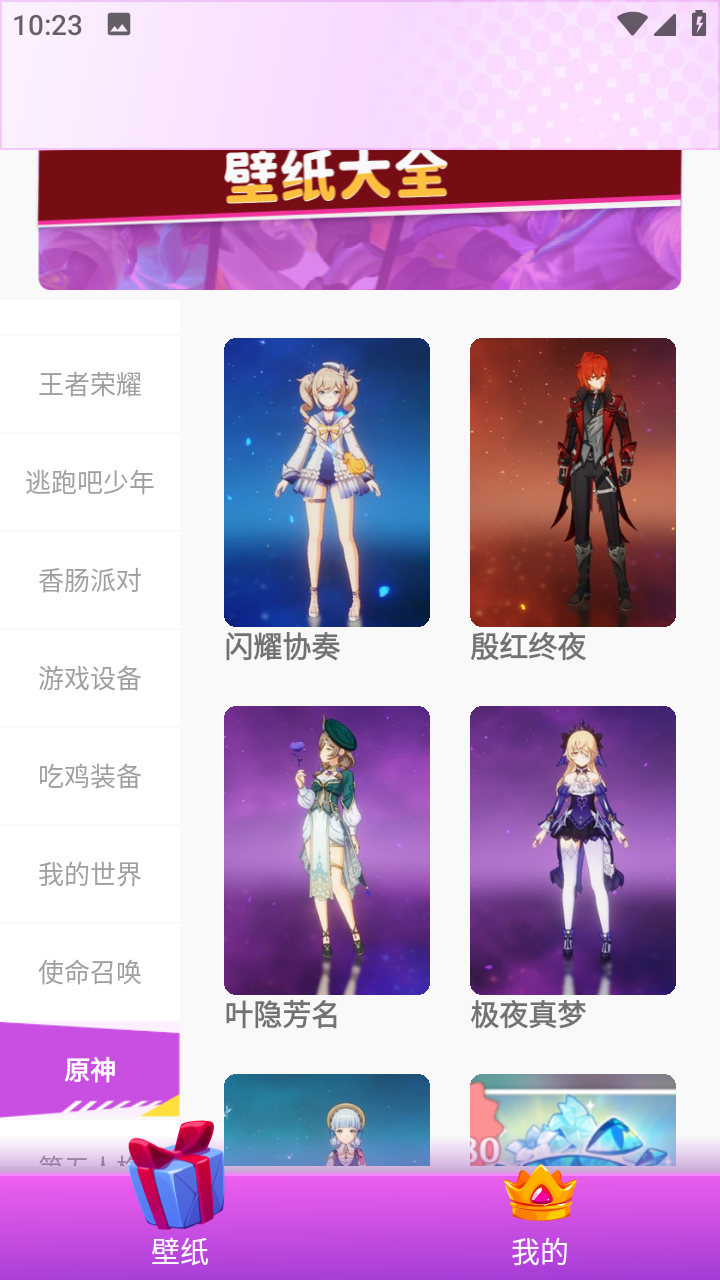
Task: Open the 香肠派对 wallpaper category
Action: [x=90, y=580]
